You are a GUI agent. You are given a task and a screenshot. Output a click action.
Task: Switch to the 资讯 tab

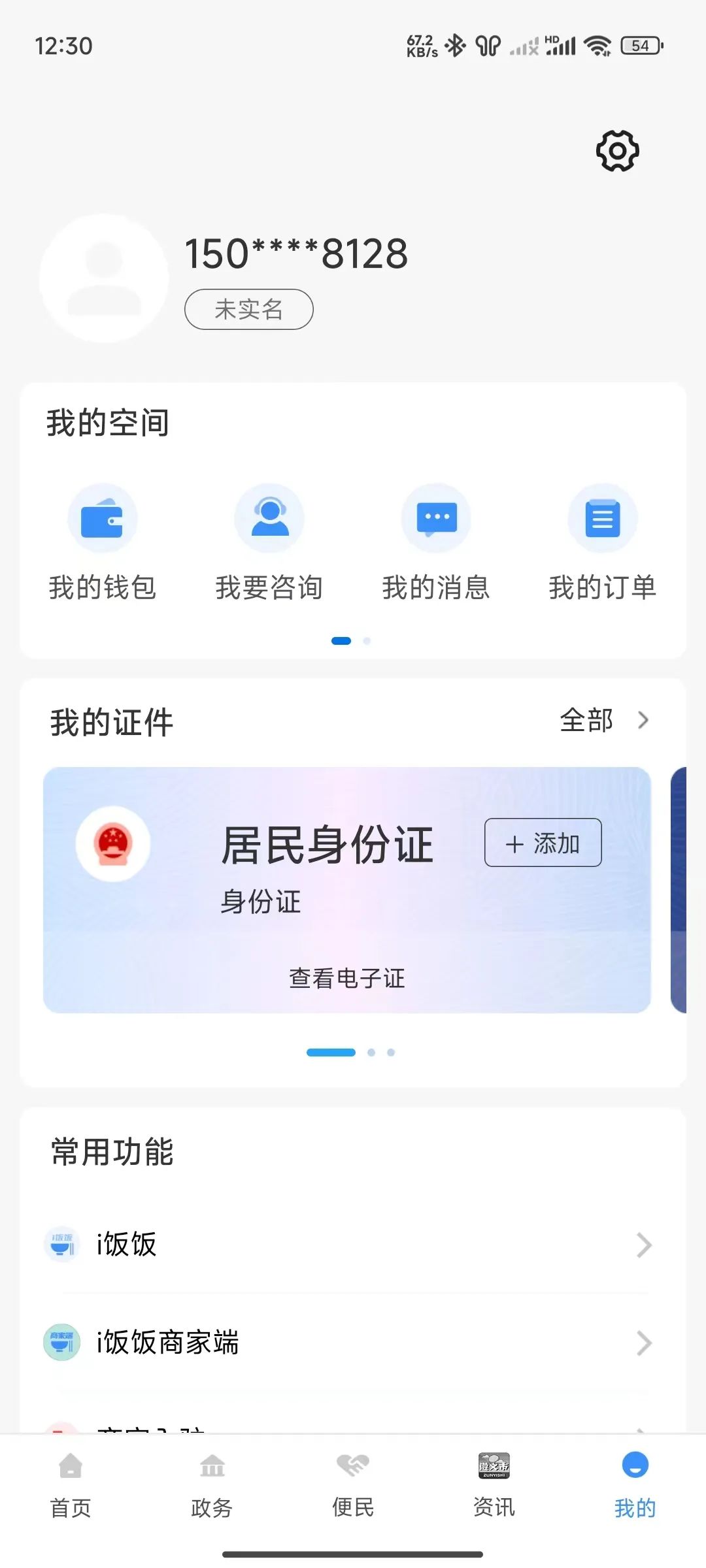coord(494,1485)
